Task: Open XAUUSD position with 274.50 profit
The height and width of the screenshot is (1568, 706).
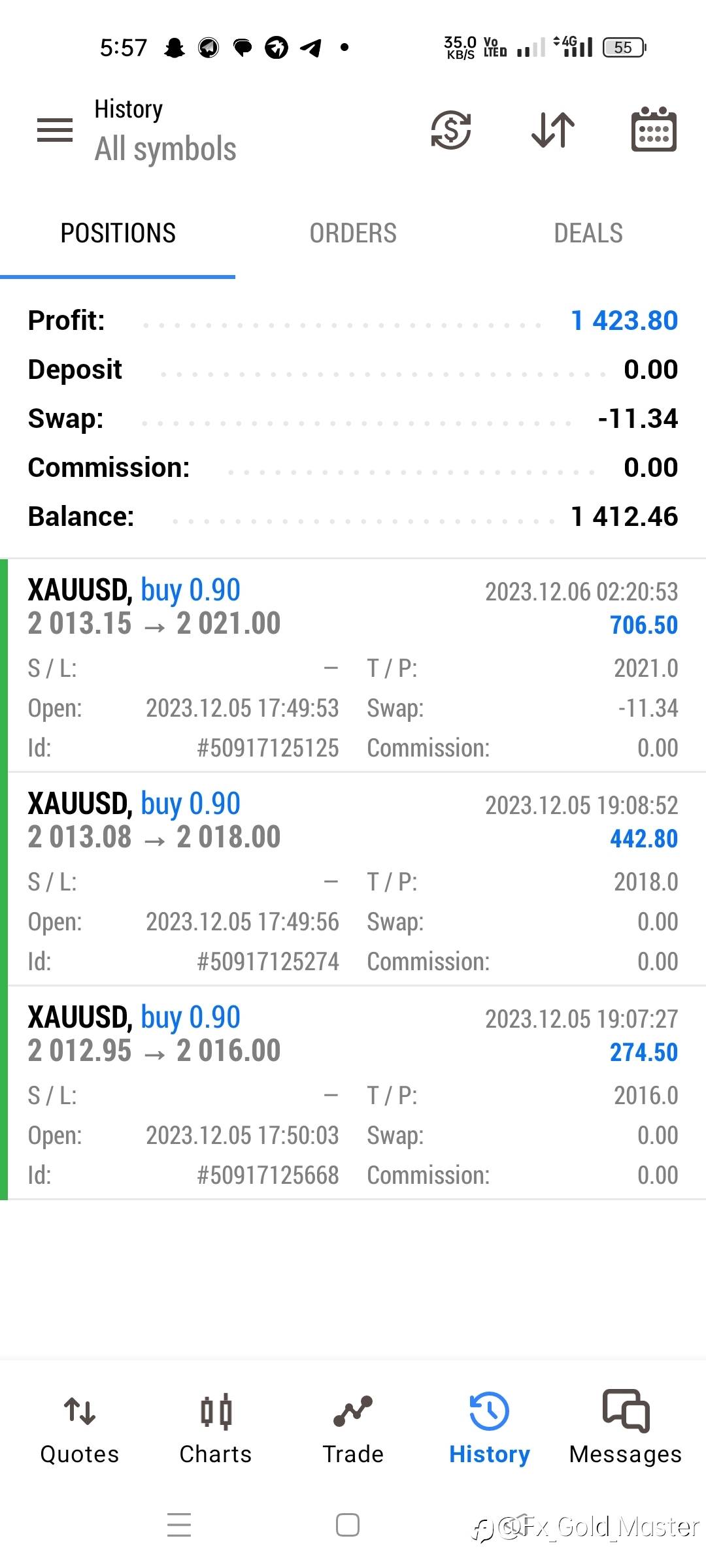Action: pos(353,1094)
